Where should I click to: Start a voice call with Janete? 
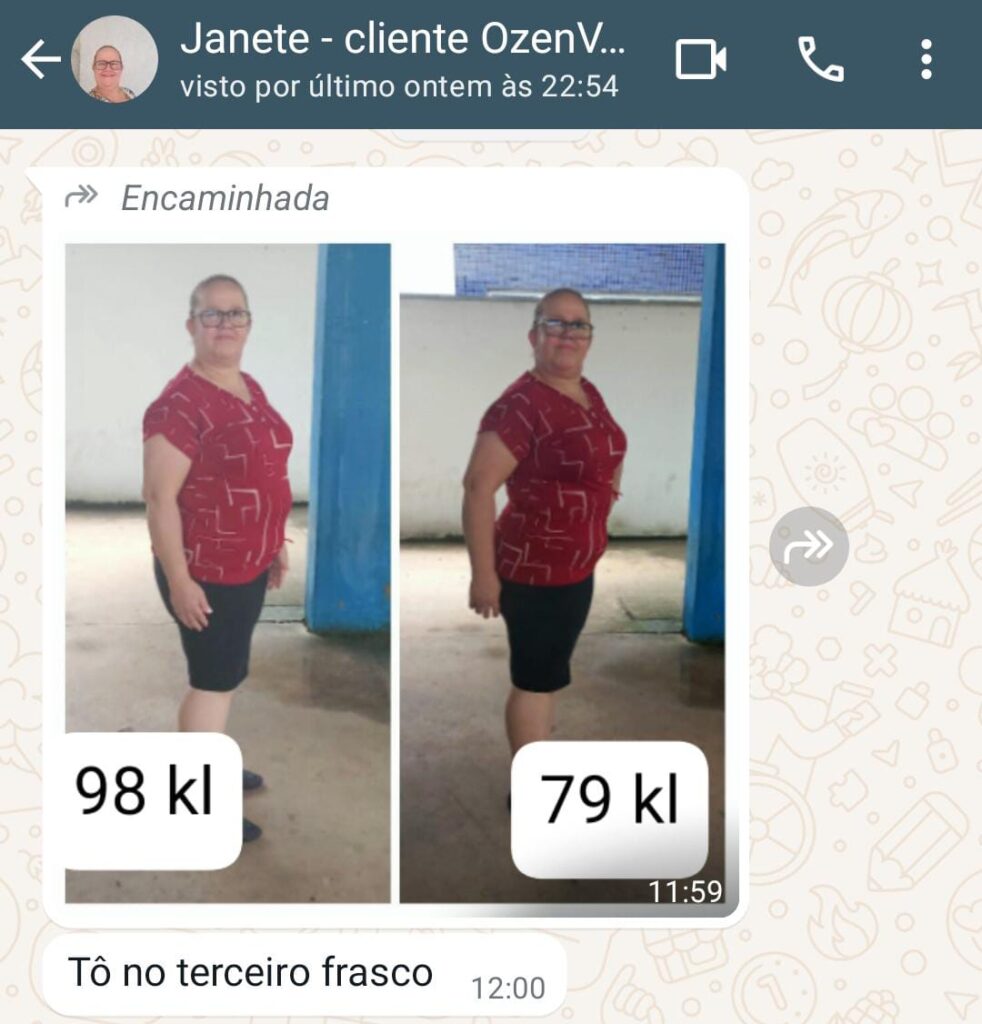point(820,60)
